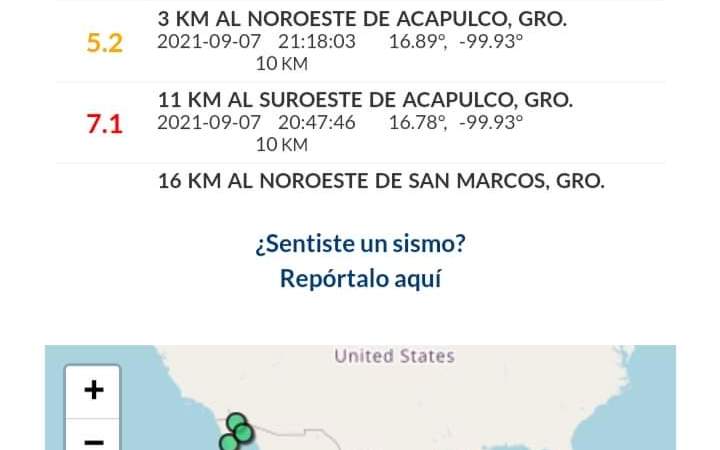Follow the "Repórtalo aquí" link
Screen dimensions: 720x450
(360, 279)
